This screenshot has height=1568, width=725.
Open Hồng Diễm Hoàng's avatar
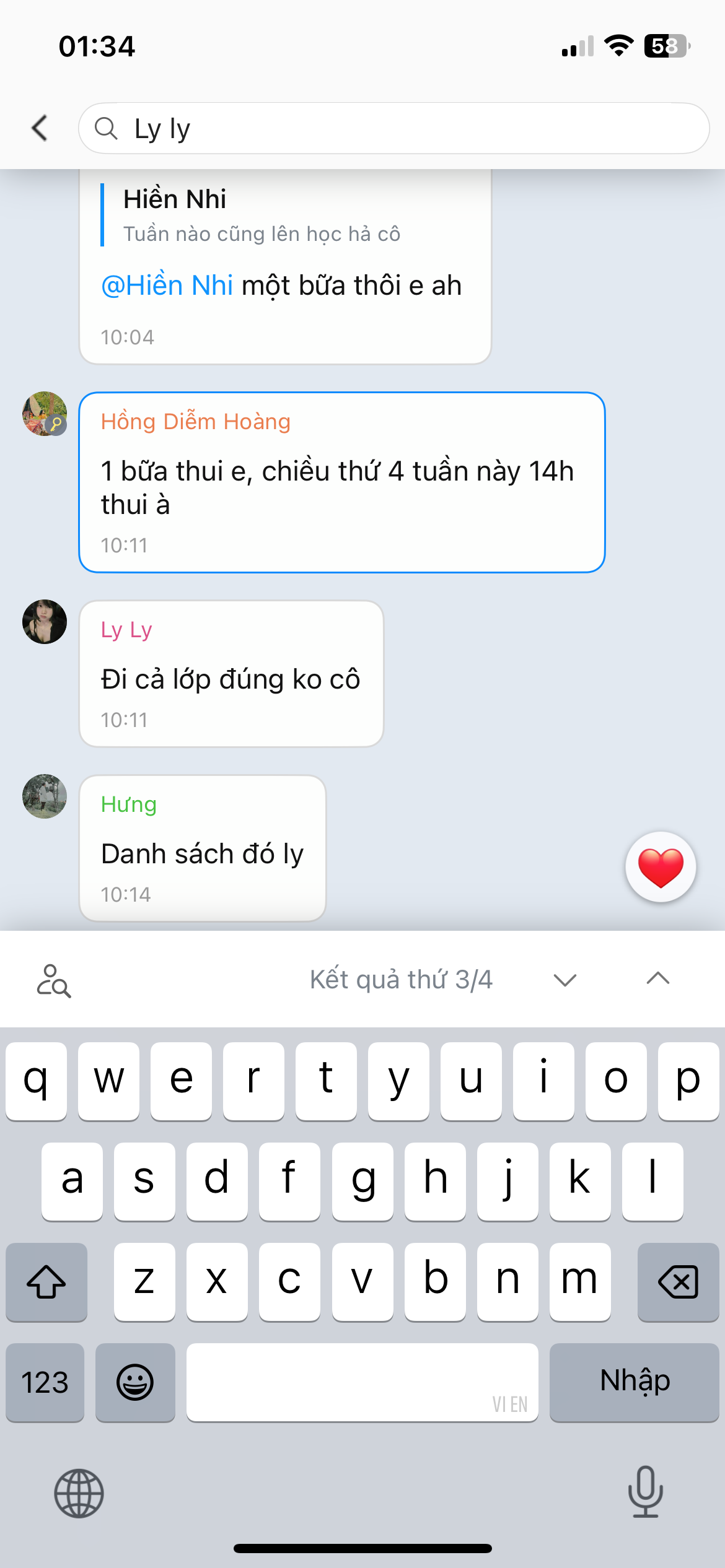pyautogui.click(x=45, y=414)
